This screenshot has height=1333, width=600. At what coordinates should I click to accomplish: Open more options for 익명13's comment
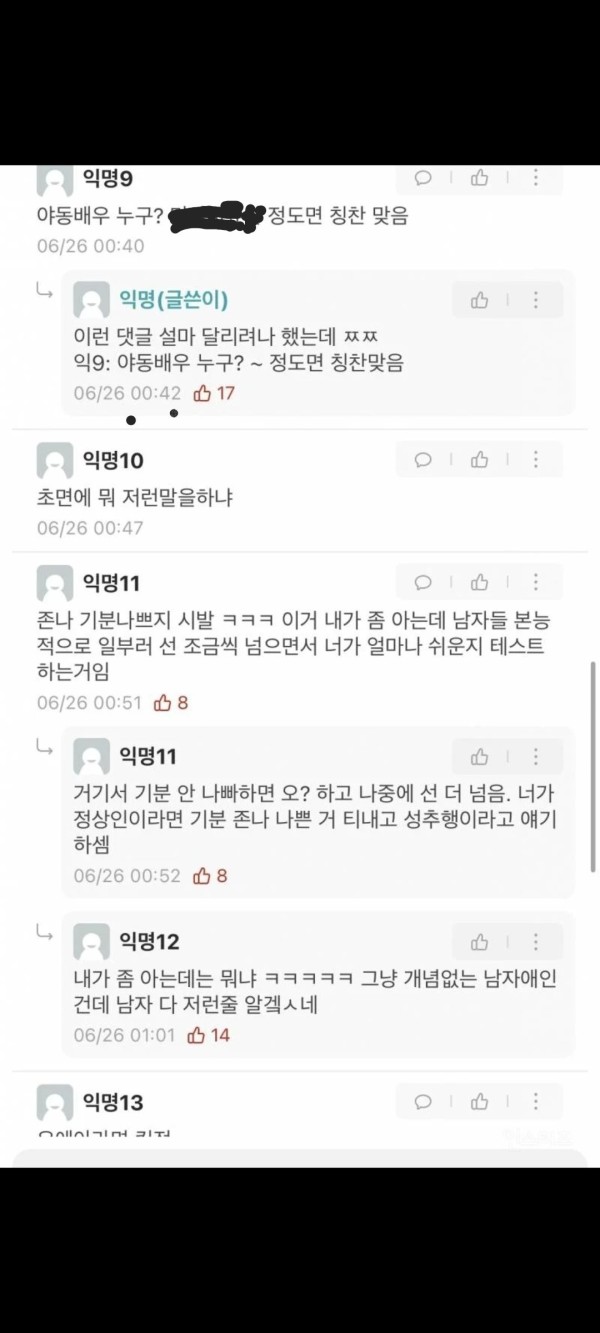(536, 1102)
